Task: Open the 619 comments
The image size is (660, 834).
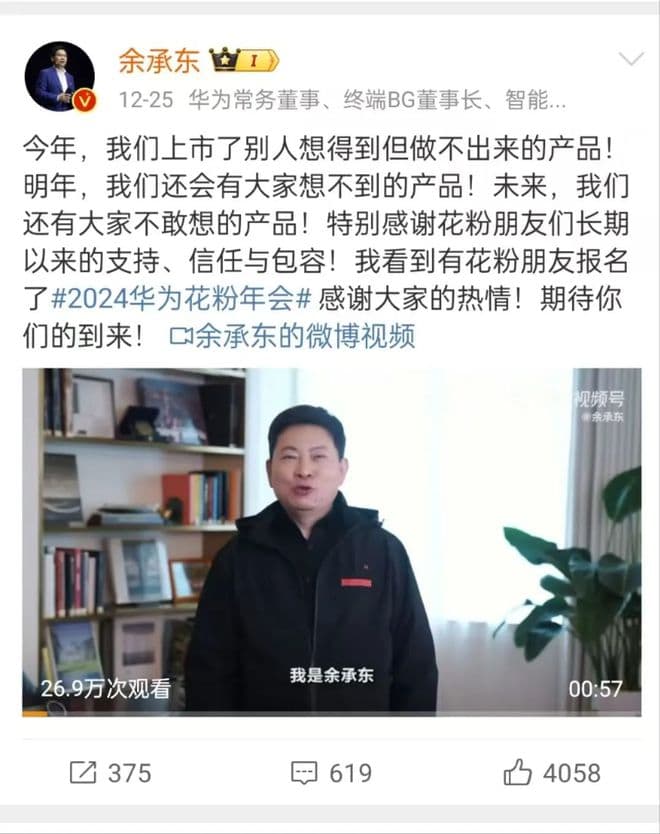Action: pyautogui.click(x=330, y=772)
